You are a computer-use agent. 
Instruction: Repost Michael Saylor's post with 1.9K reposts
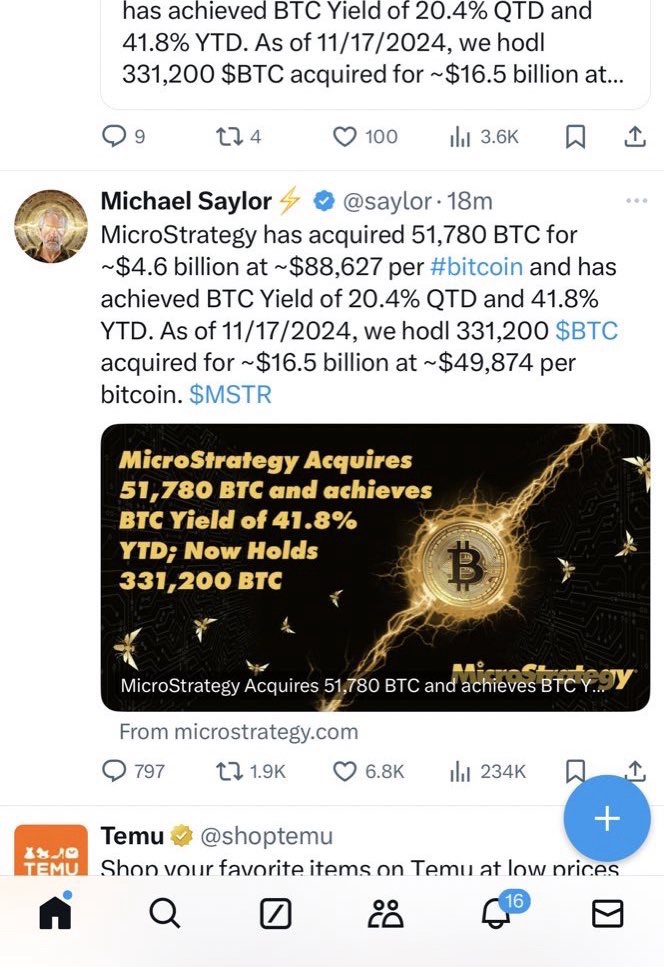pyautogui.click(x=228, y=771)
